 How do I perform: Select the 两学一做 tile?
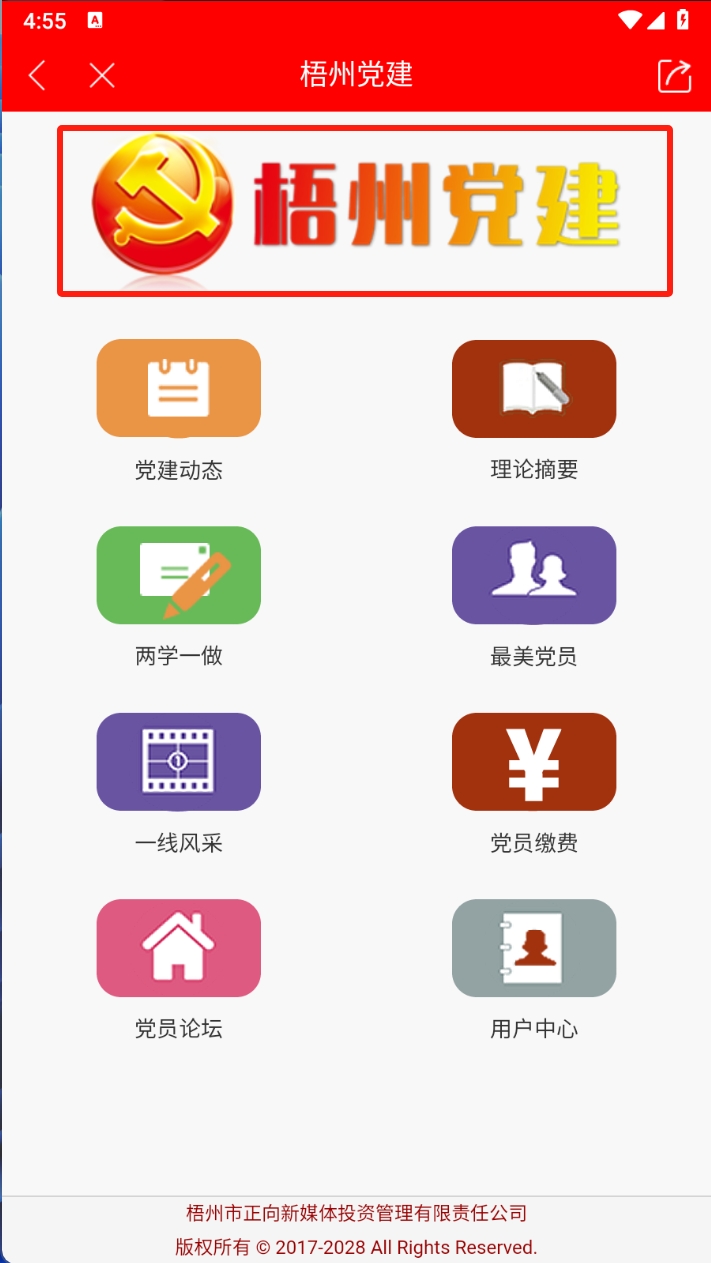(x=178, y=575)
